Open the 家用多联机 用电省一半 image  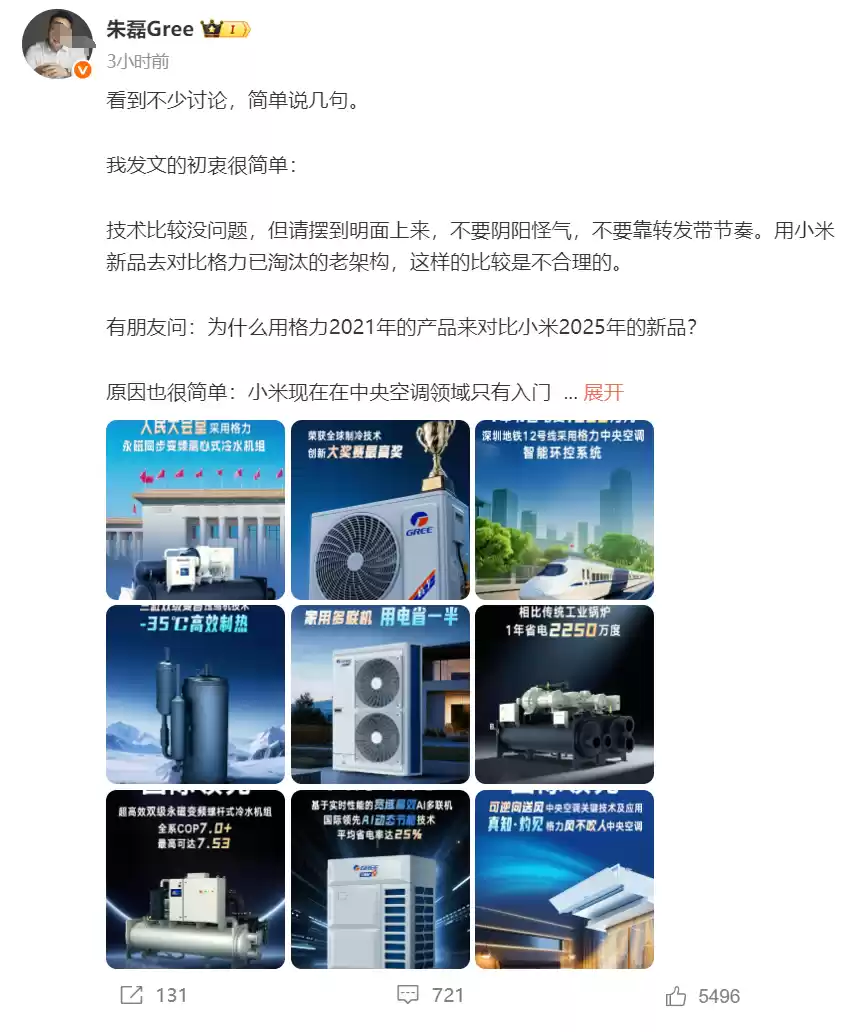380,694
